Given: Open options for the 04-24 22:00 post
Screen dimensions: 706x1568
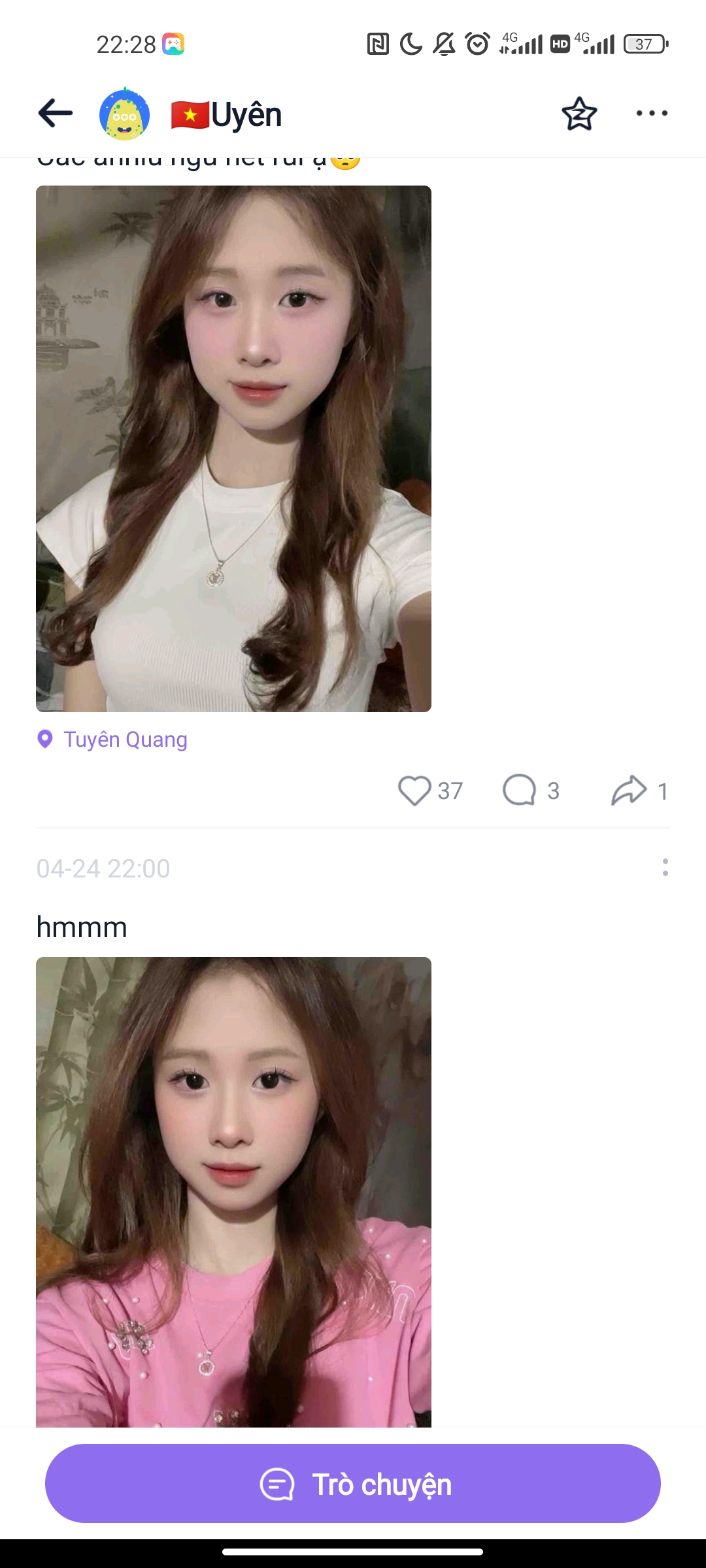Looking at the screenshot, I should (665, 868).
